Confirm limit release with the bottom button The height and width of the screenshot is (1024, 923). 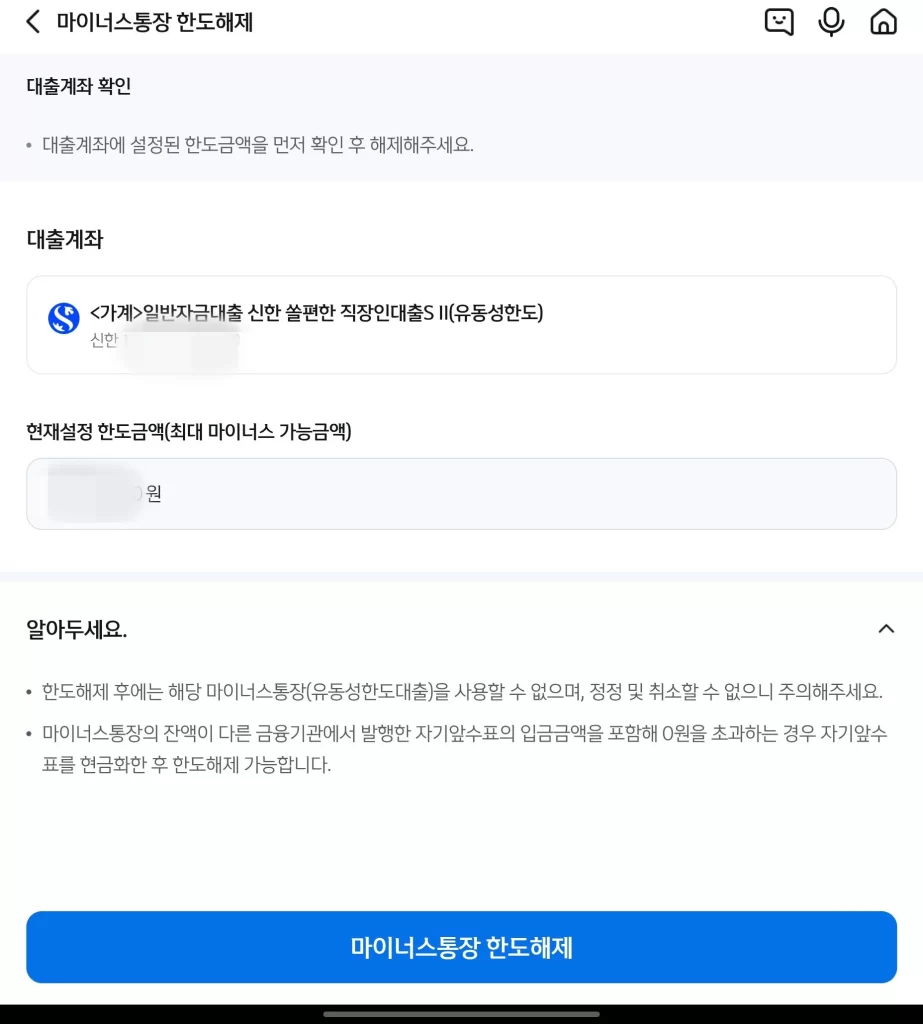pyautogui.click(x=461, y=948)
